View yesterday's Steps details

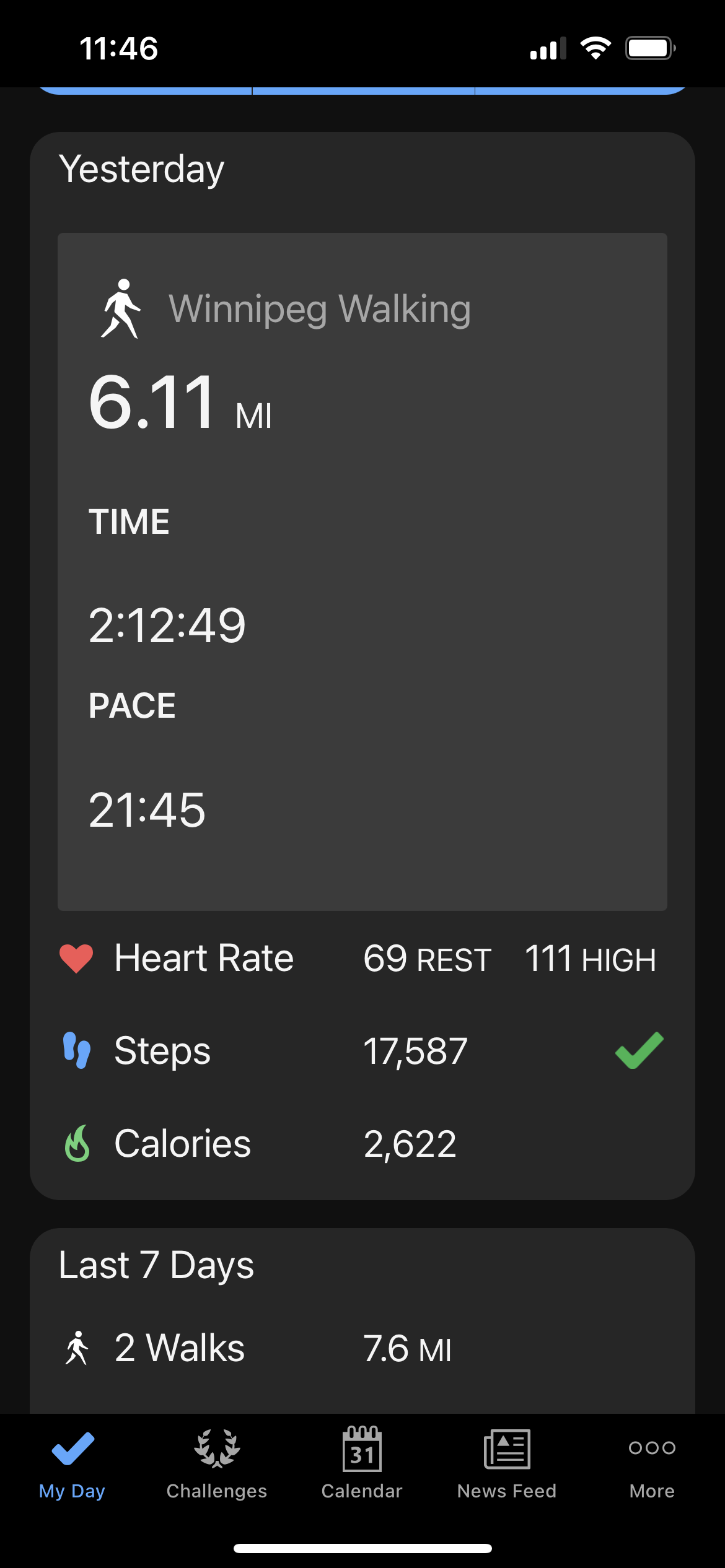coord(362,1051)
